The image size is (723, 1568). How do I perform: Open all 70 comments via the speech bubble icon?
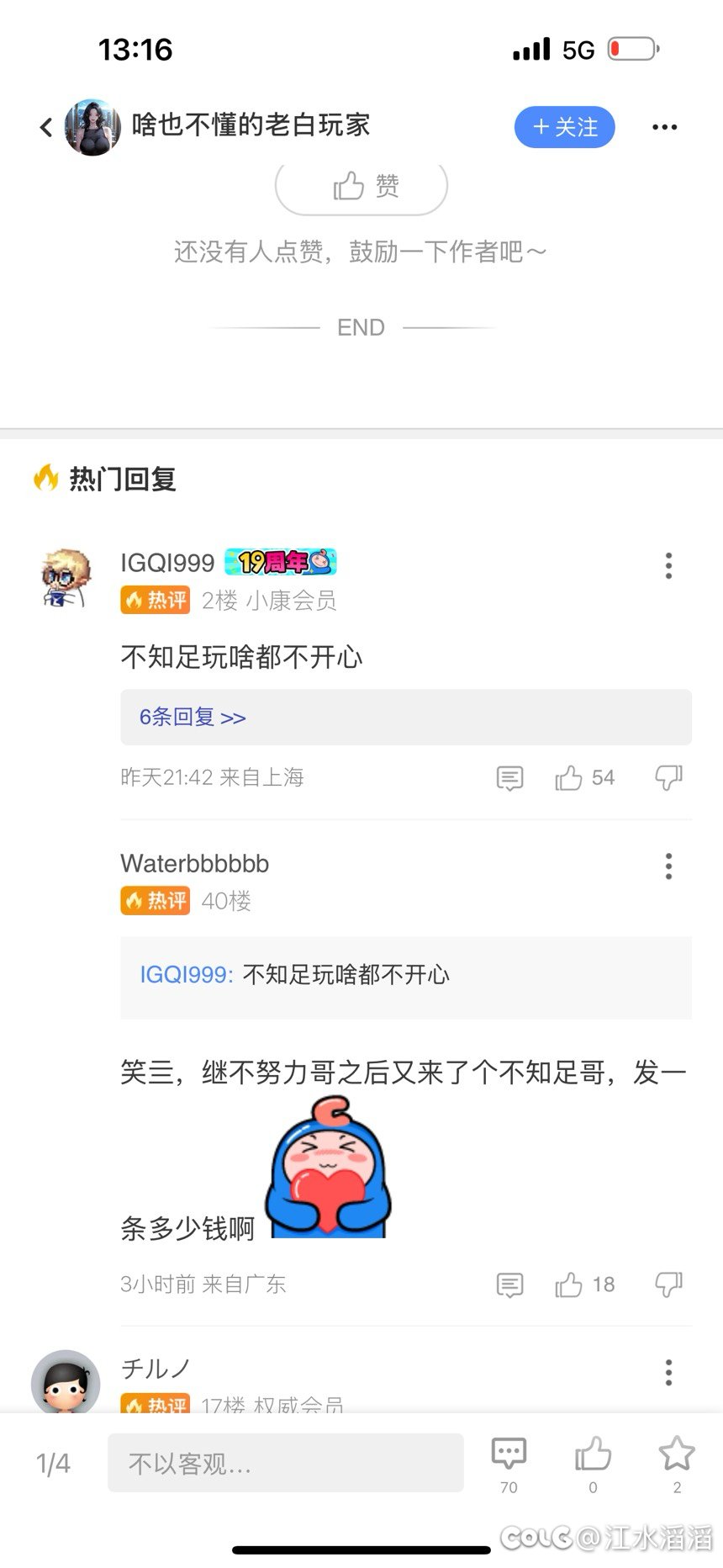point(508,1454)
